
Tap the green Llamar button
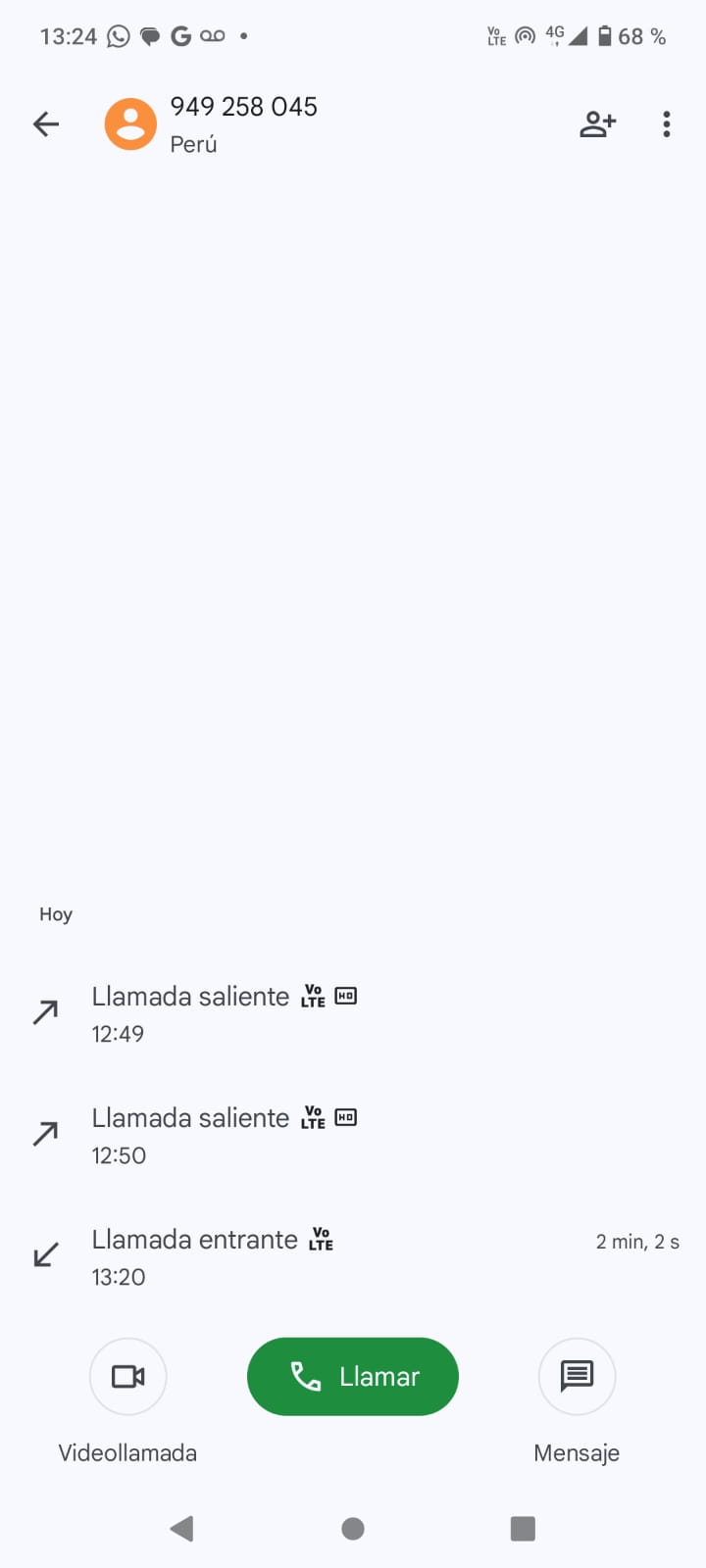click(353, 1376)
